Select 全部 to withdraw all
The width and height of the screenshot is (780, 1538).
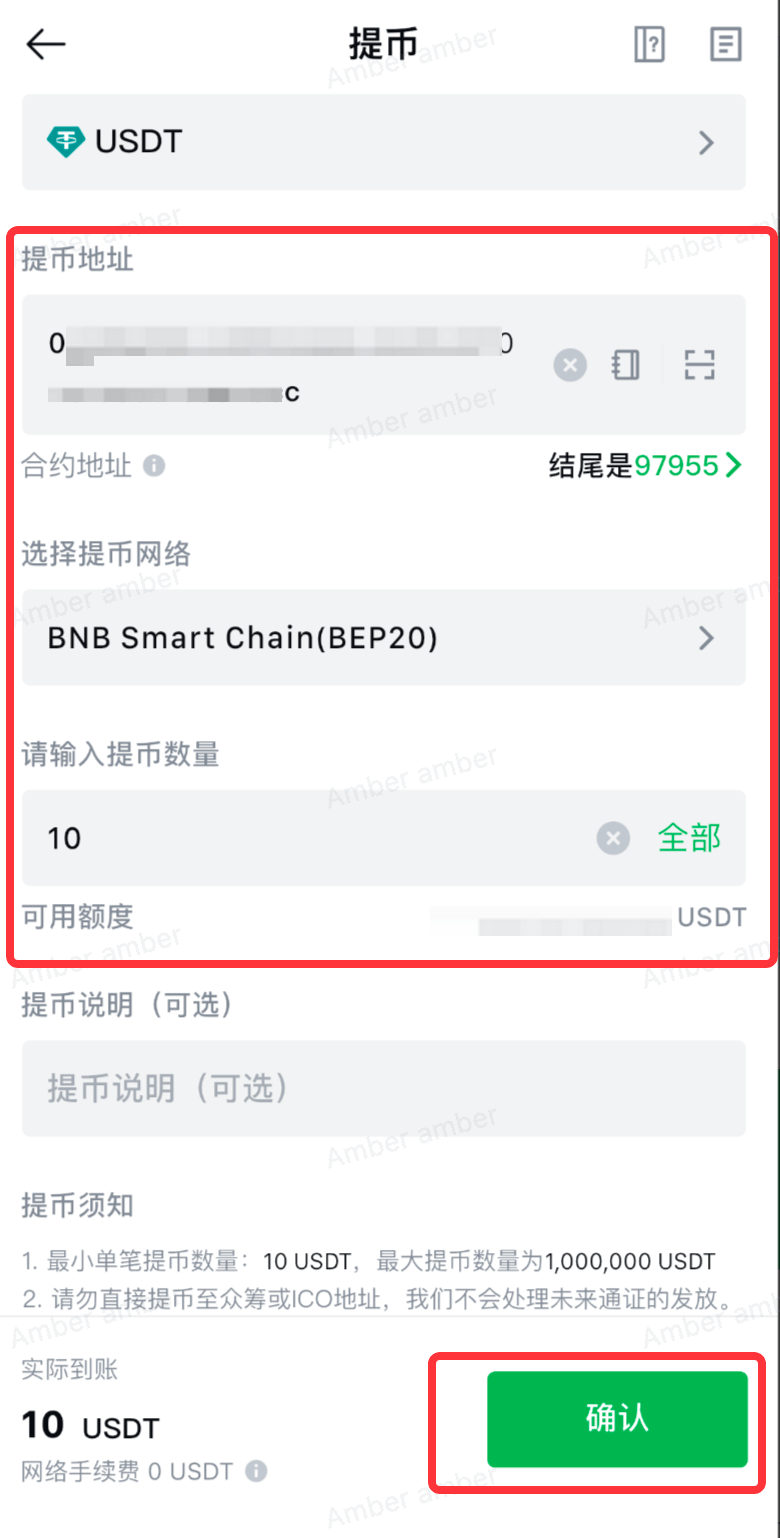(689, 838)
